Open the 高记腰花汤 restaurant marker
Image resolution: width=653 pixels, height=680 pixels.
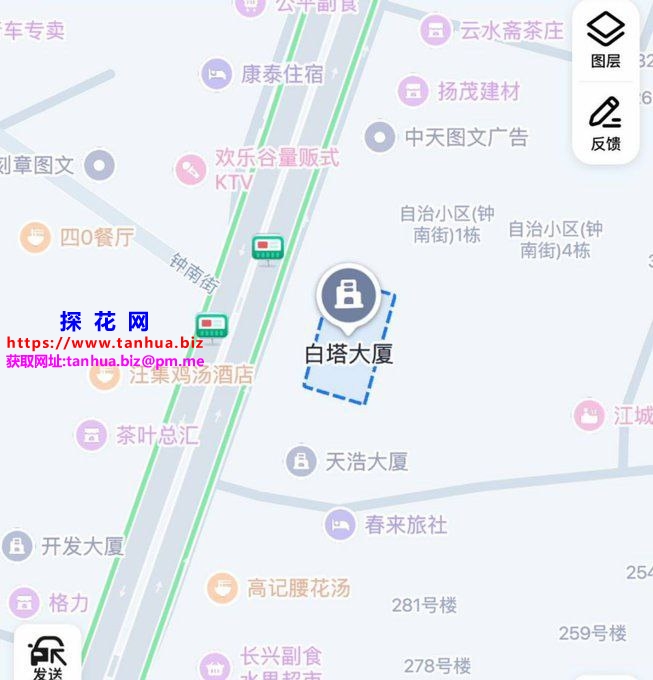[223, 588]
